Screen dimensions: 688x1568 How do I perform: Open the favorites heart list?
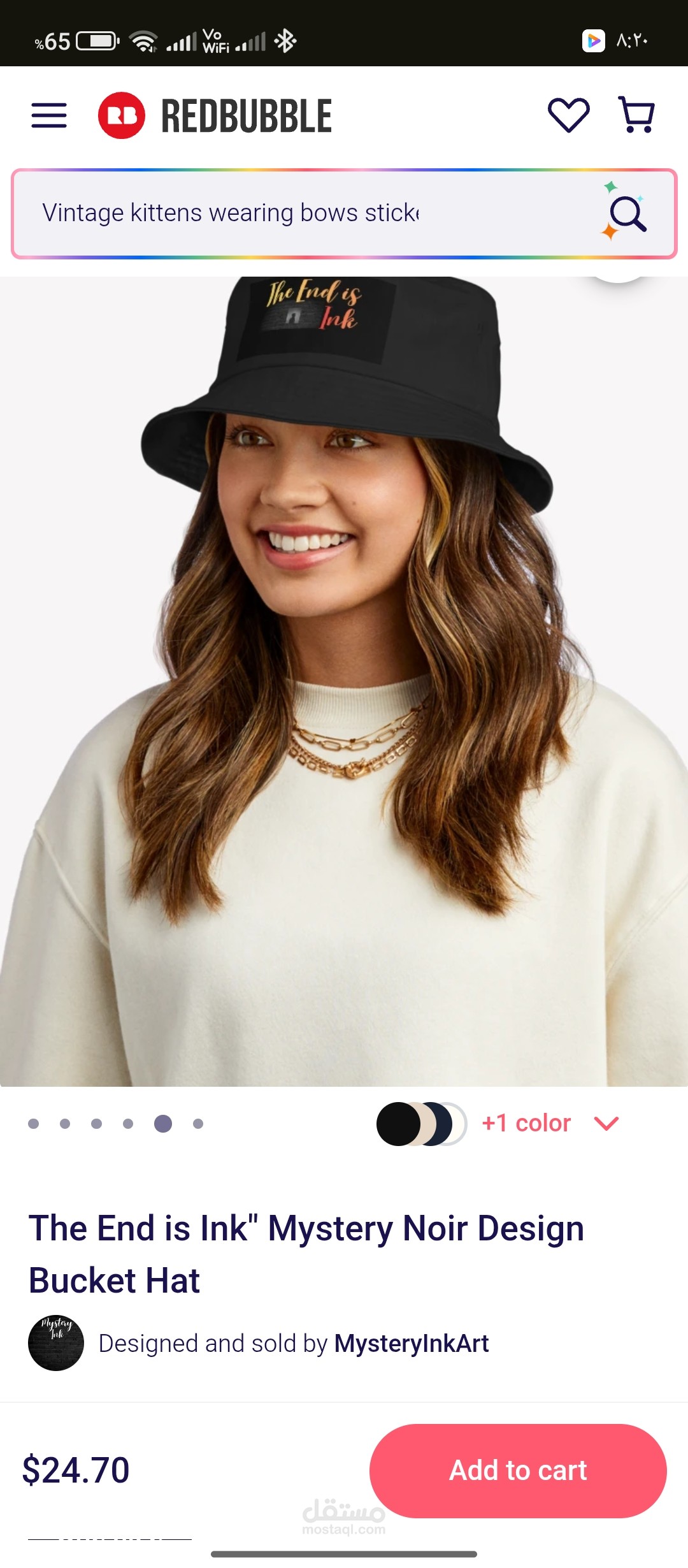pyautogui.click(x=568, y=115)
